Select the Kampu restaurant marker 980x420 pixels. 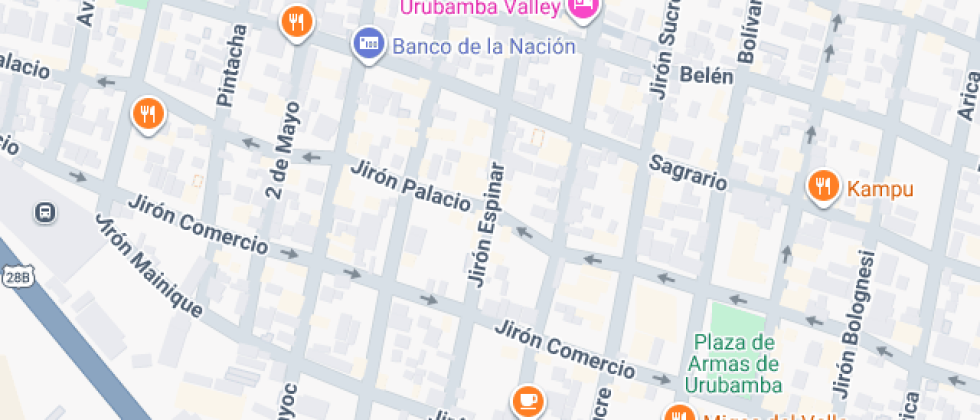(x=823, y=186)
